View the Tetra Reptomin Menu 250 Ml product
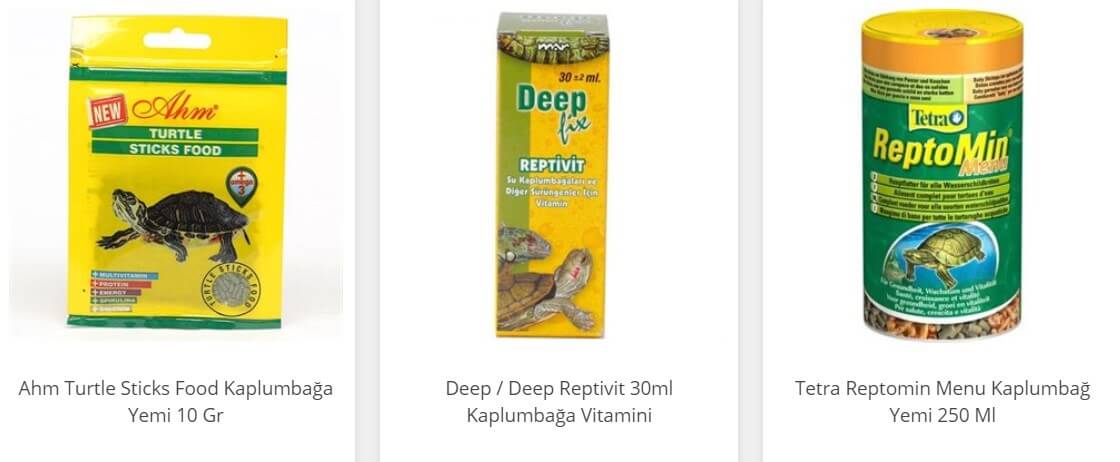 942,400
